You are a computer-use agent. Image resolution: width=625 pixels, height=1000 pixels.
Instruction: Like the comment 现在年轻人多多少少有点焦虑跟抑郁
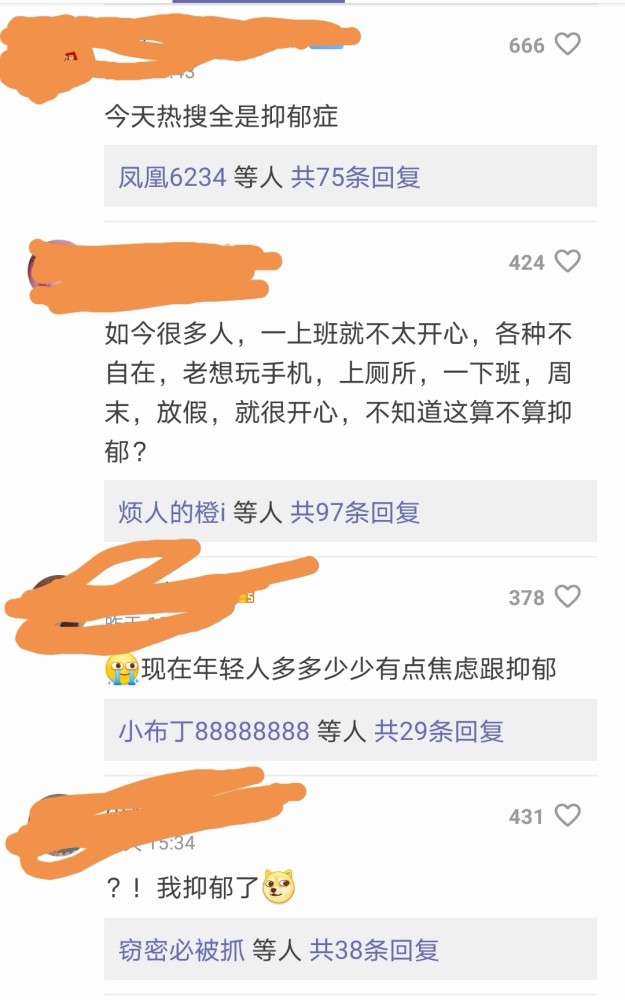(567, 597)
